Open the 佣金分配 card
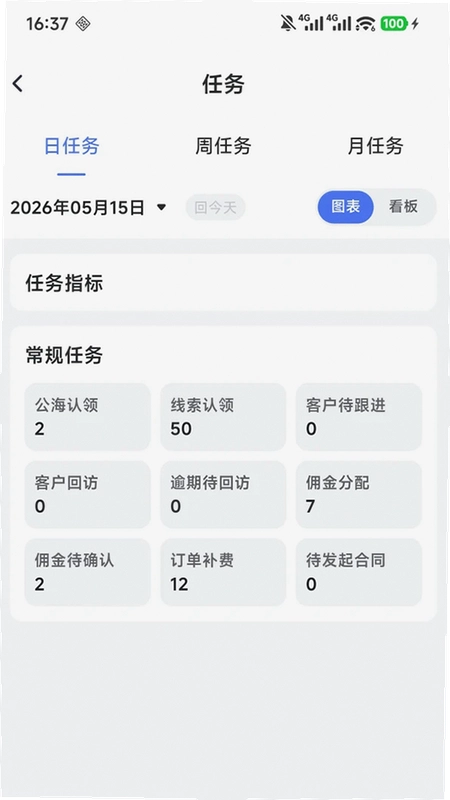450x800 pixels. 359,494
